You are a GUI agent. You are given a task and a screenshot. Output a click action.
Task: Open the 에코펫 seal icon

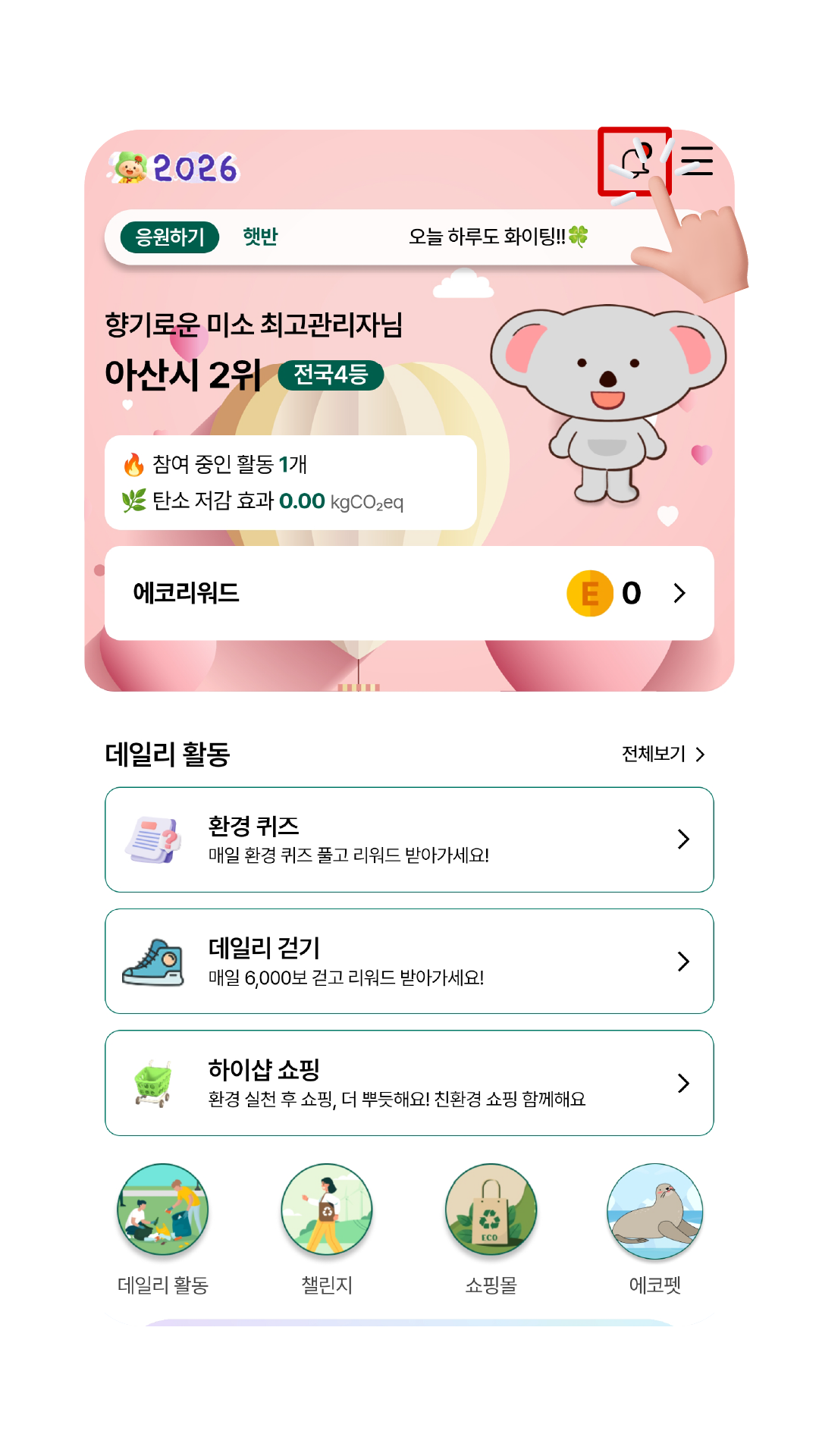point(655,1211)
